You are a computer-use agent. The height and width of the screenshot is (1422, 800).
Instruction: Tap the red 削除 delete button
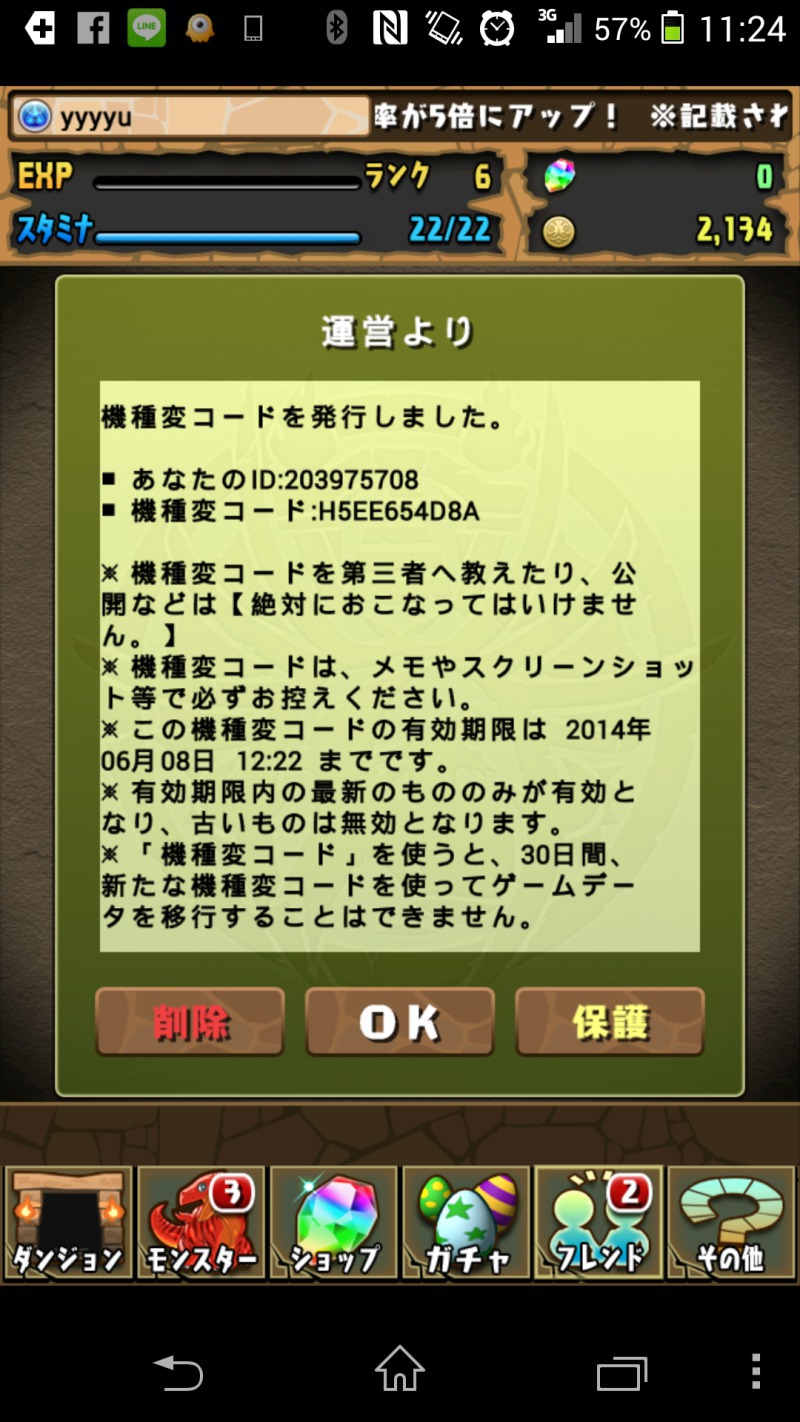pyautogui.click(x=190, y=1022)
